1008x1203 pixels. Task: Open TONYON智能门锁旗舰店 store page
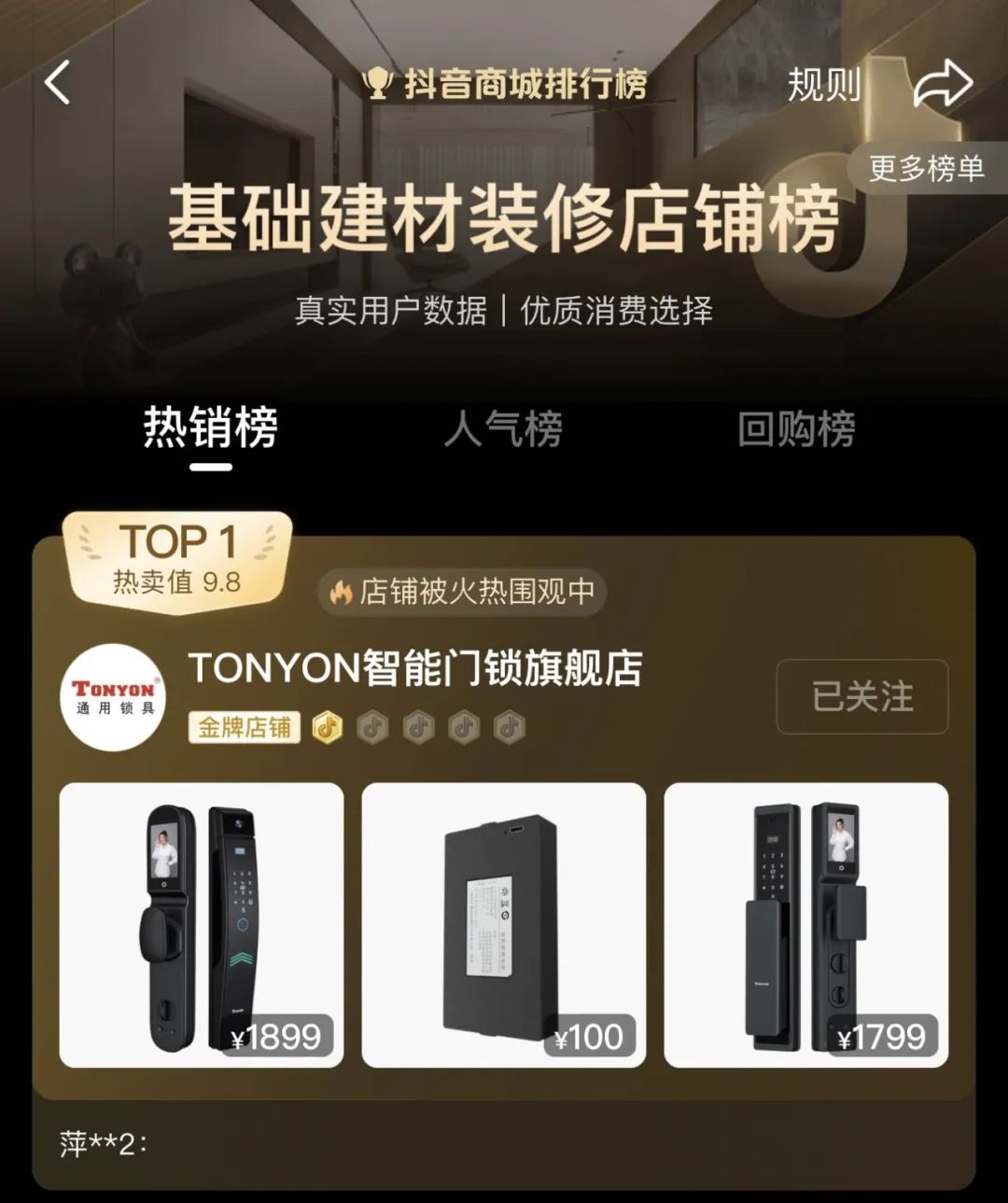415,668
